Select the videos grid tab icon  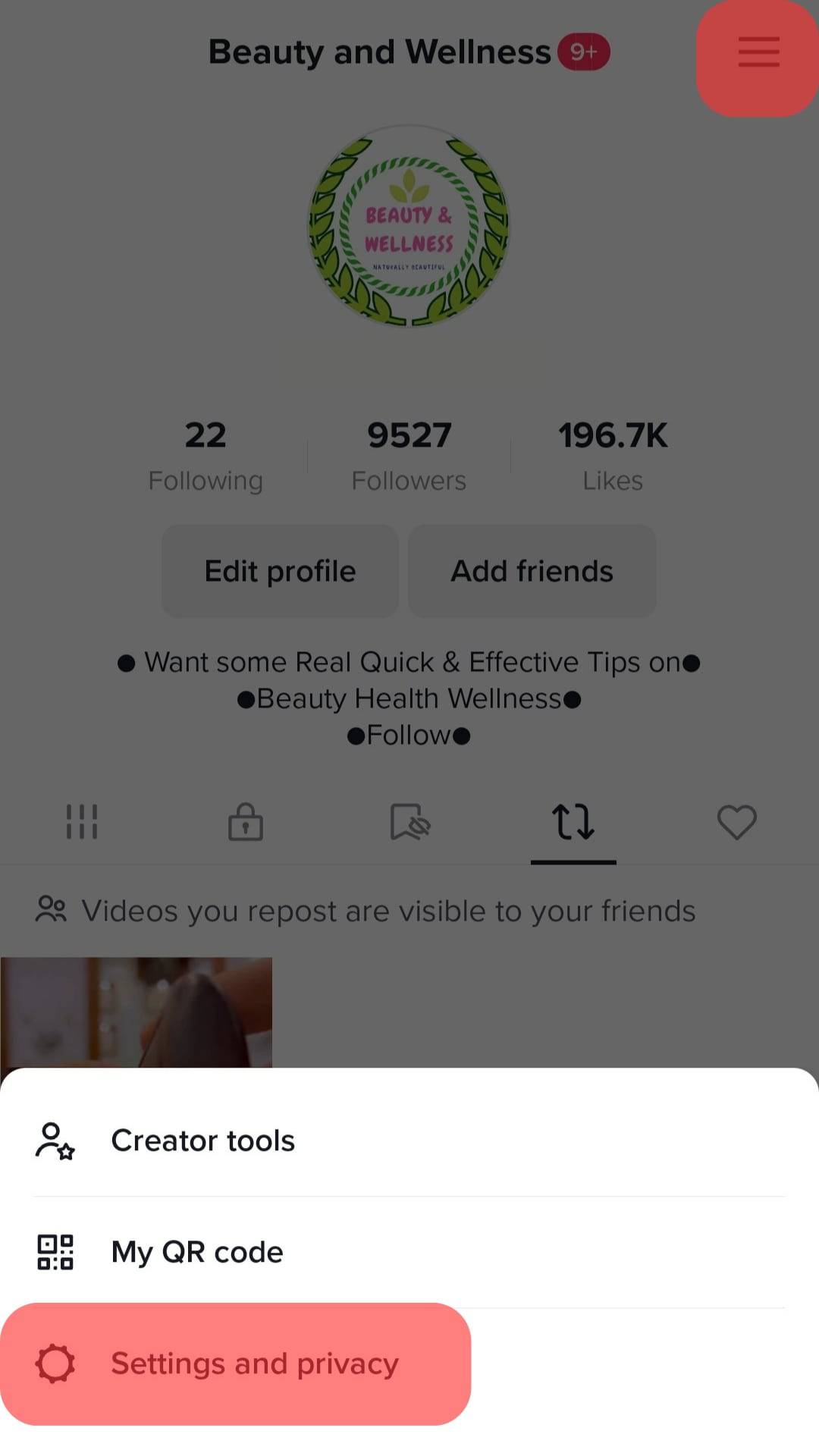coord(81,821)
